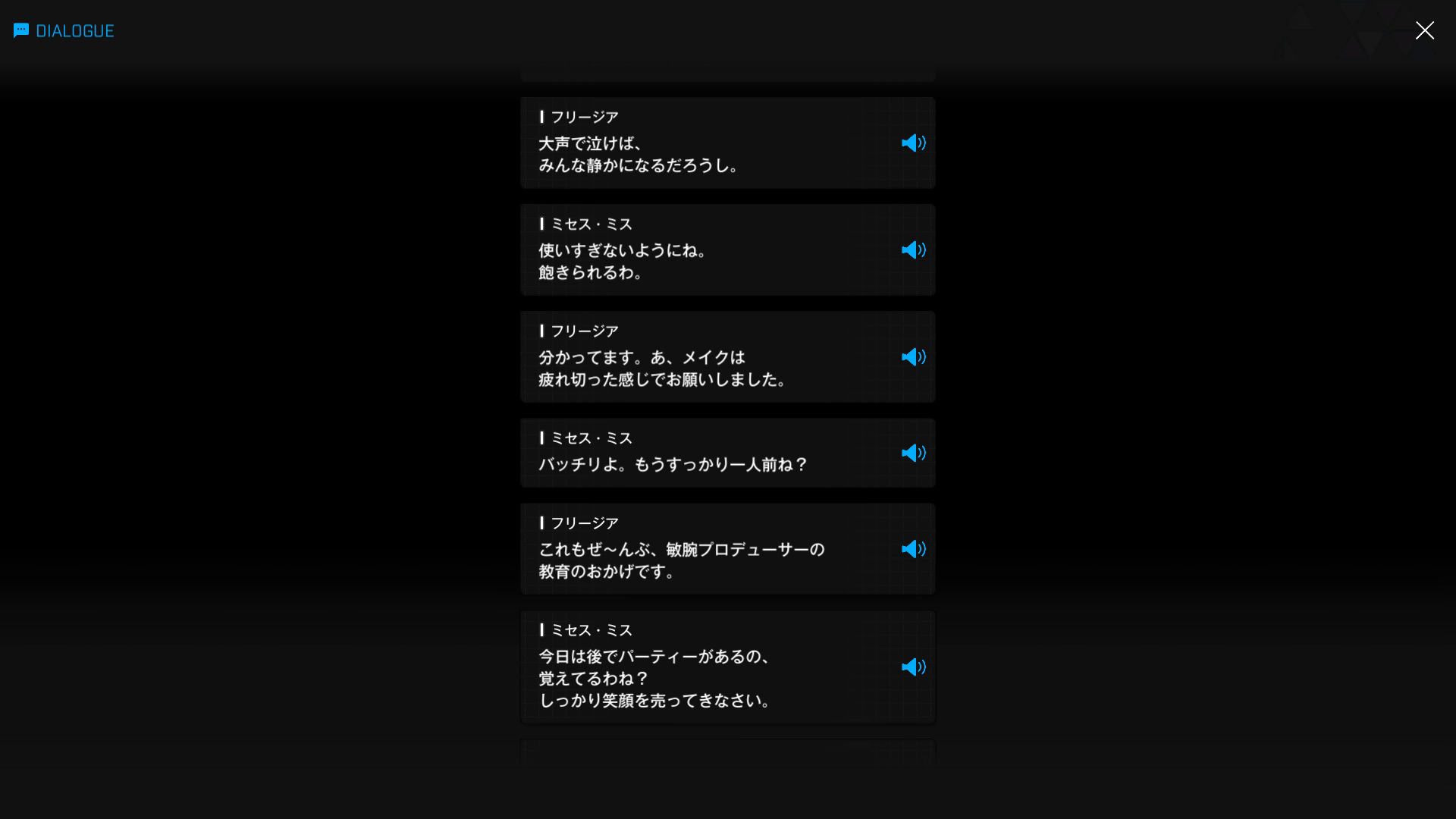Play voice for '使いすぎないようにね' line
The height and width of the screenshot is (819, 1456).
click(913, 250)
